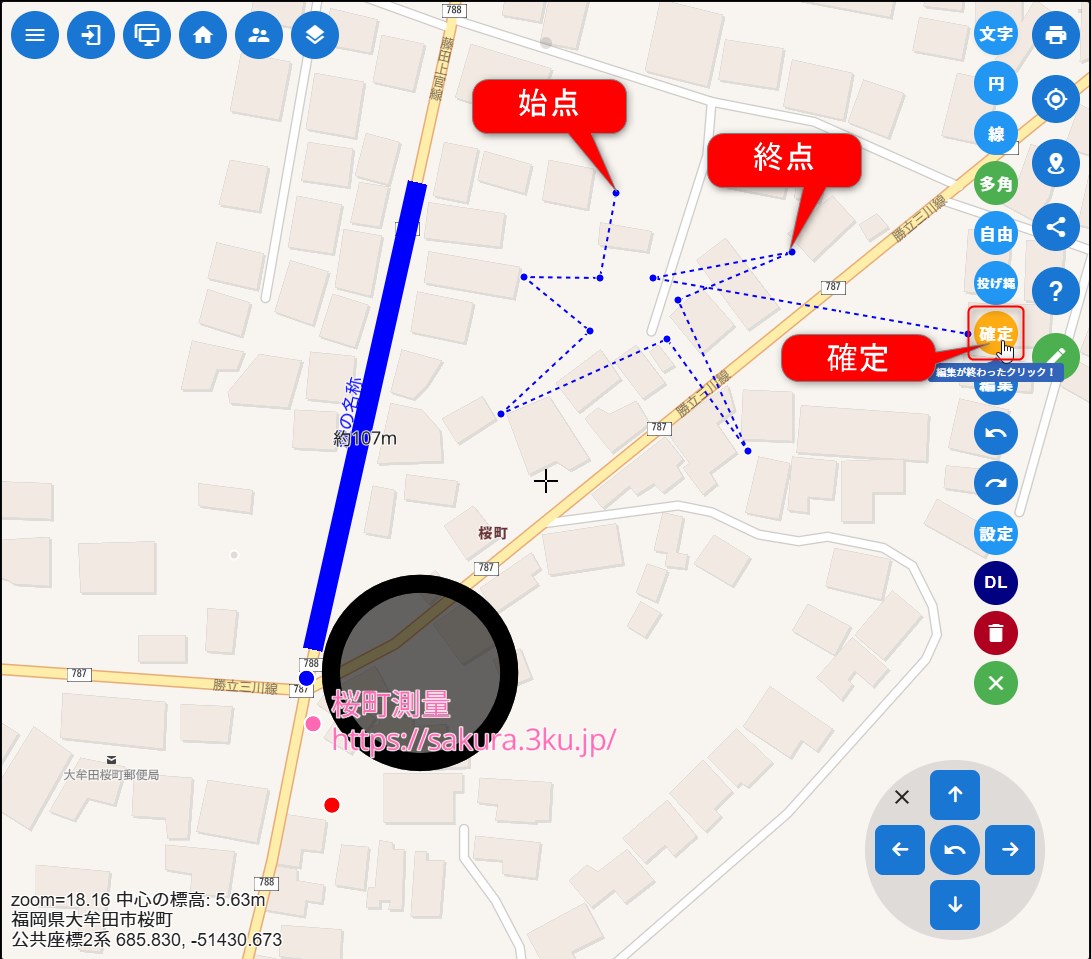The width and height of the screenshot is (1091, 959).
Task: Select the 線 line drawing tool
Action: click(x=996, y=134)
